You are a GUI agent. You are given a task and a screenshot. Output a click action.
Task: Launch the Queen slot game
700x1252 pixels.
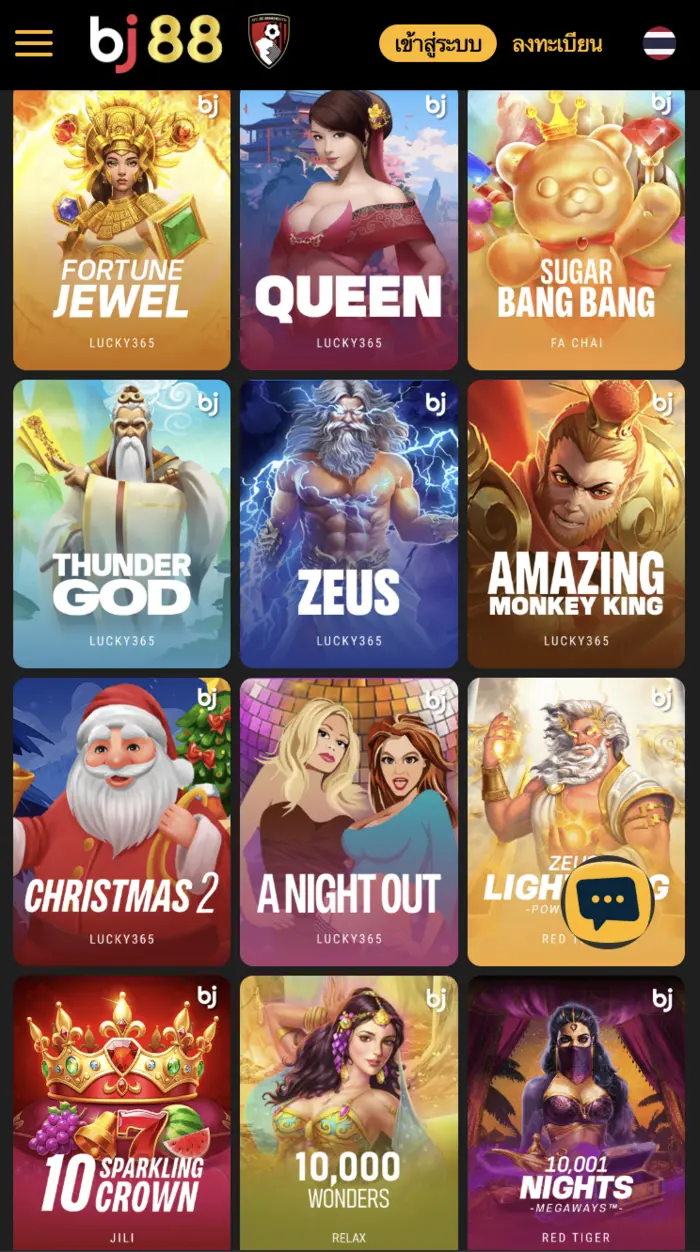349,230
